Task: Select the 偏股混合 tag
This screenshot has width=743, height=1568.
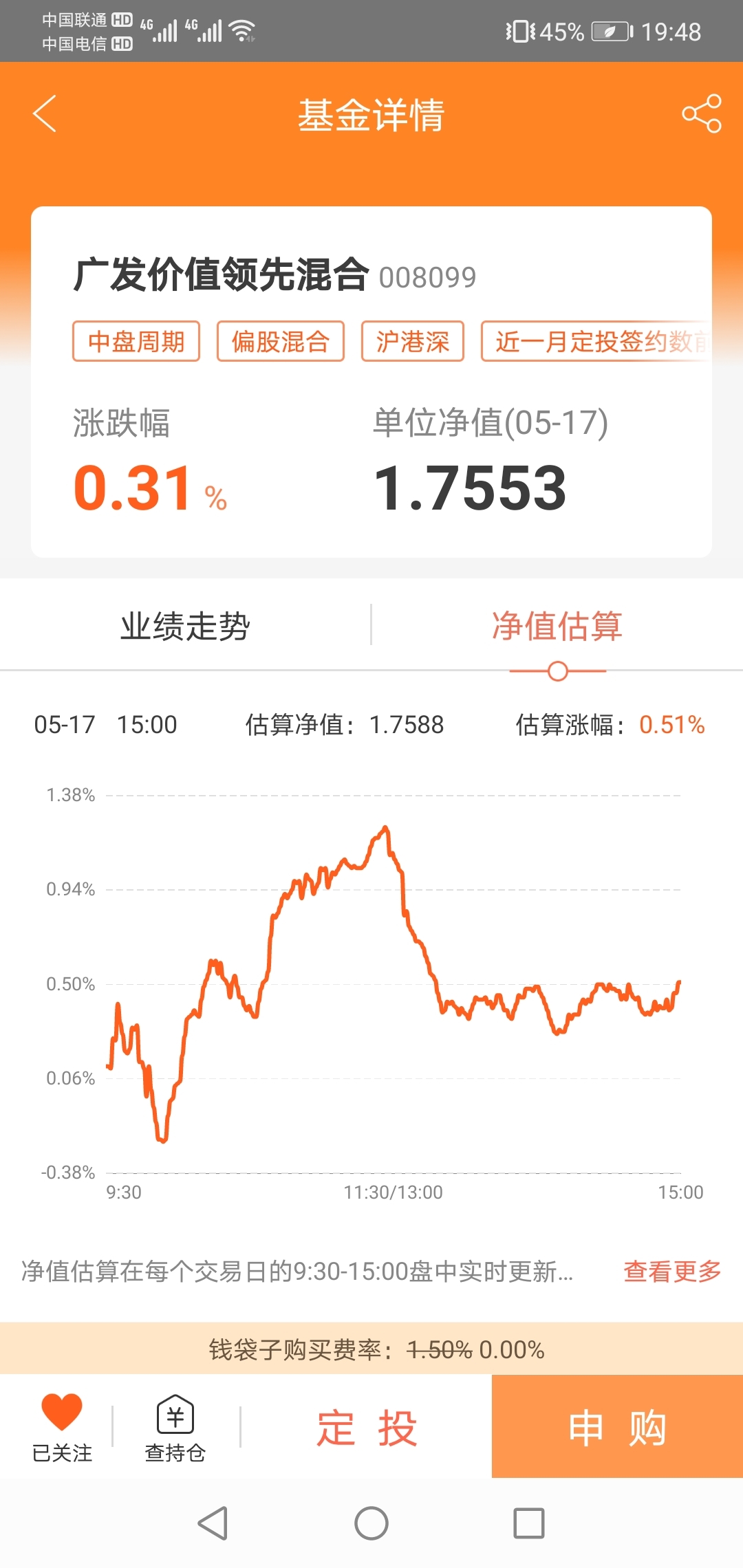Action: point(280,341)
